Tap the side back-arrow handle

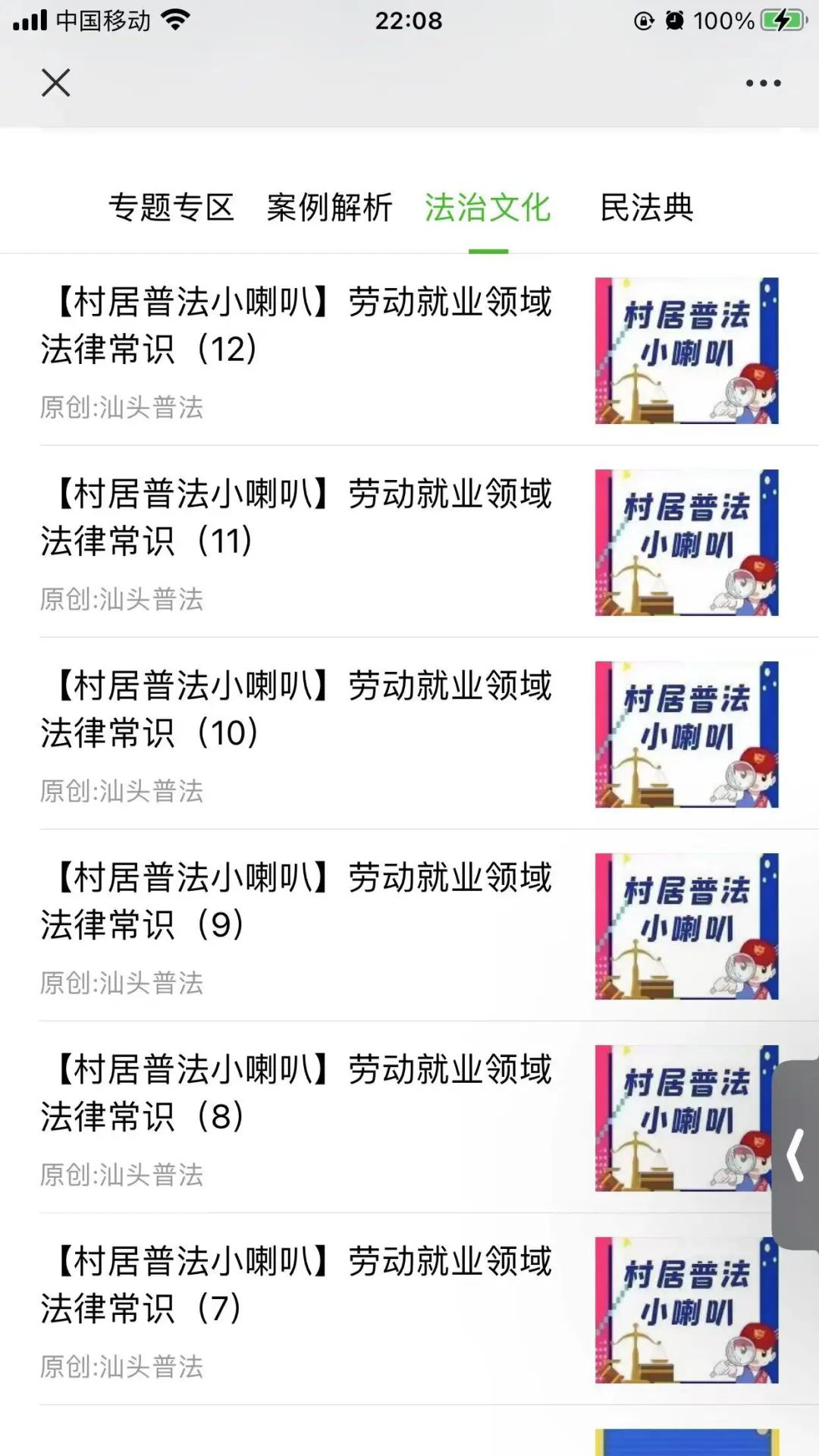[795, 1155]
